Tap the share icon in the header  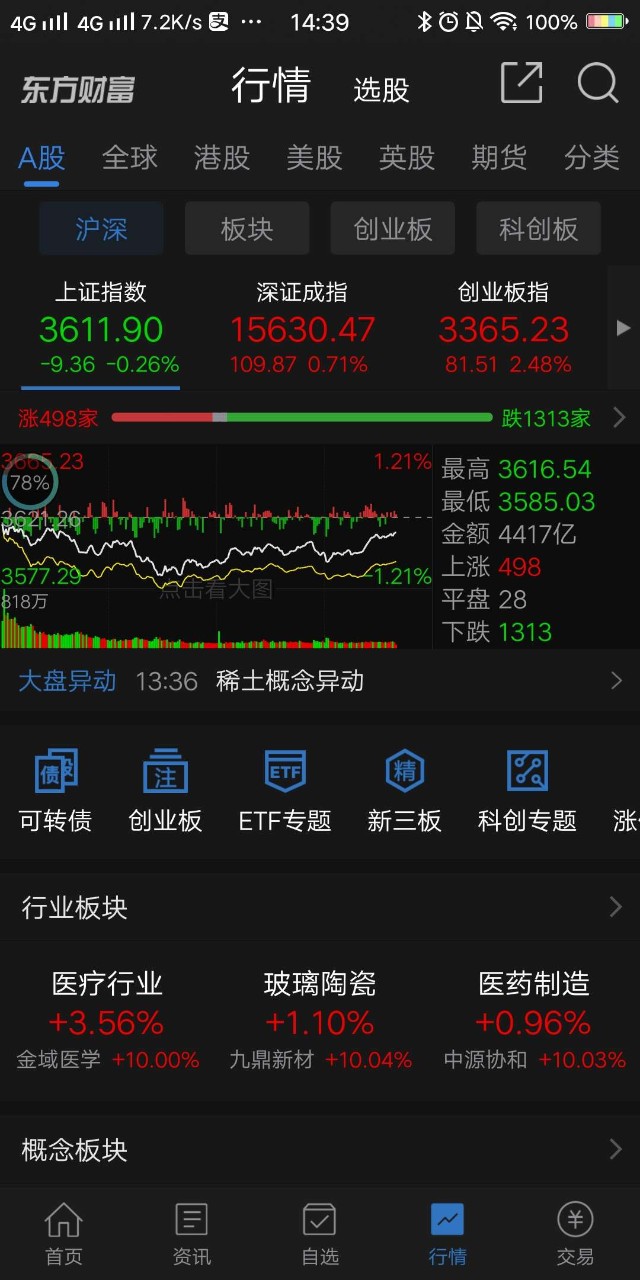(521, 84)
